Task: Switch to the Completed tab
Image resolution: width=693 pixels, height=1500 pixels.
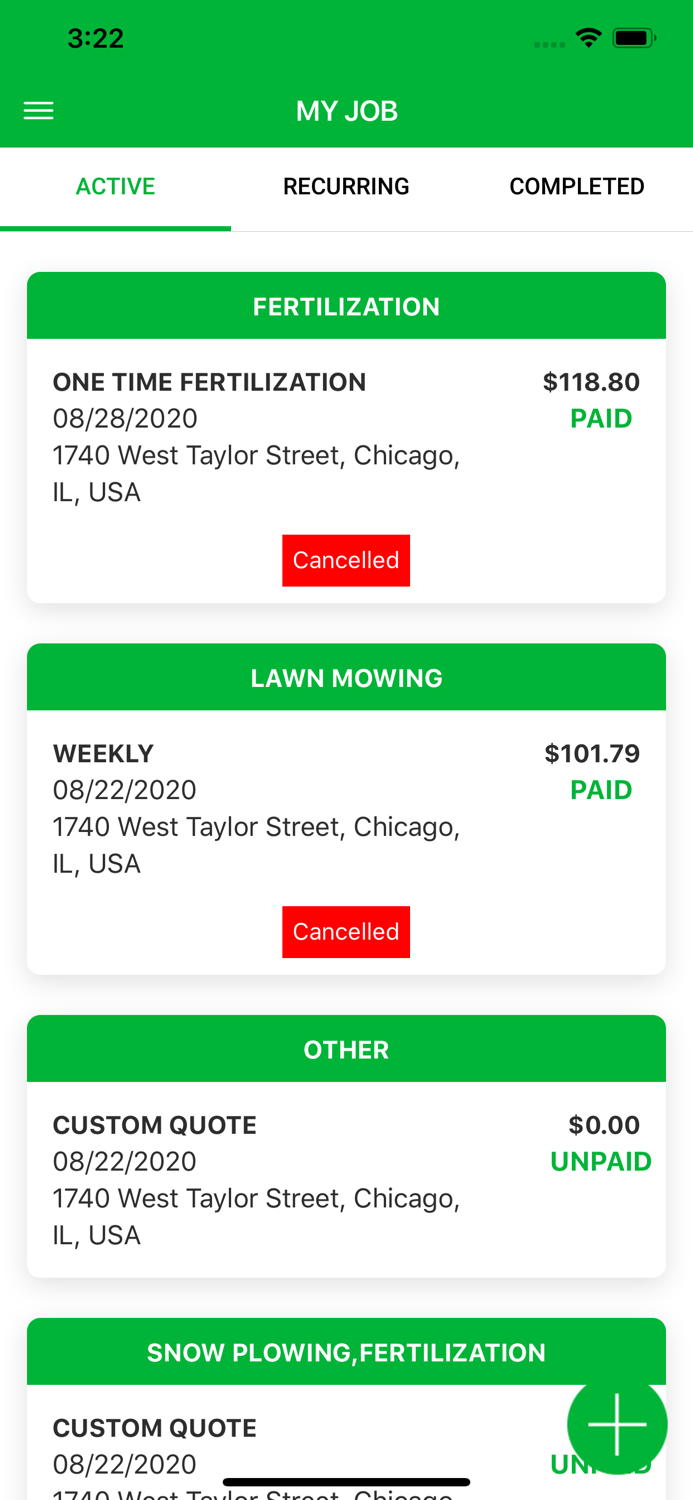Action: pyautogui.click(x=576, y=187)
